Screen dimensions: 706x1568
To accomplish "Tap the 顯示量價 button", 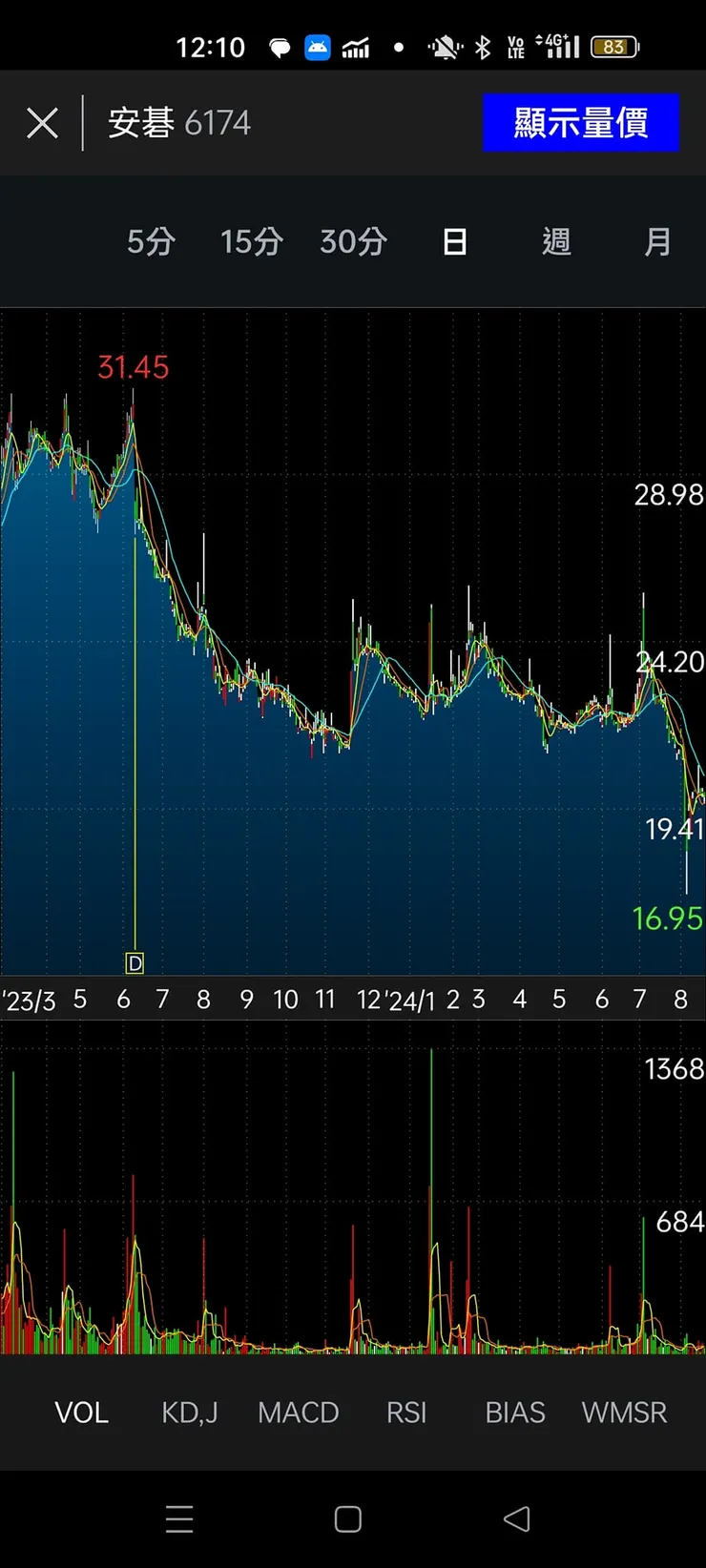I will (x=580, y=123).
